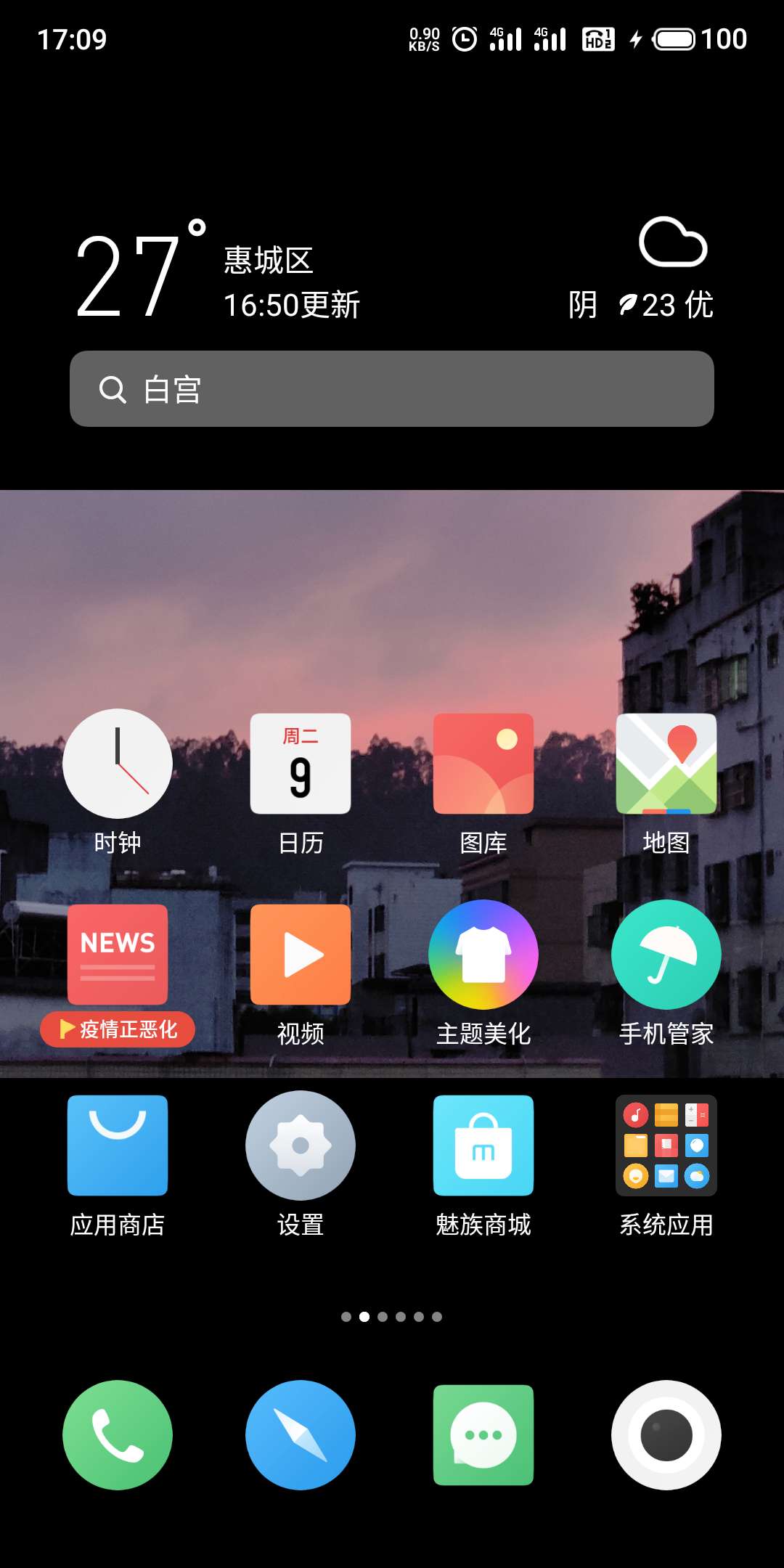This screenshot has width=784, height=1568.
Task: Launch the 视频 video app
Action: [x=301, y=955]
